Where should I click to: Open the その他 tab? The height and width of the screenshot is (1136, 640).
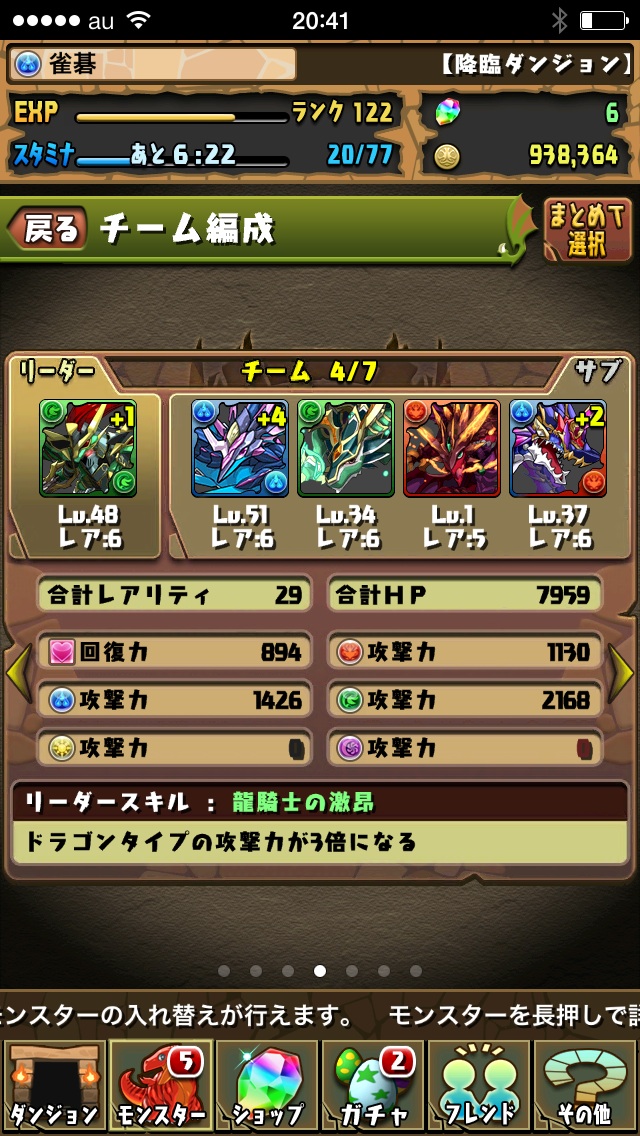tap(586, 1087)
